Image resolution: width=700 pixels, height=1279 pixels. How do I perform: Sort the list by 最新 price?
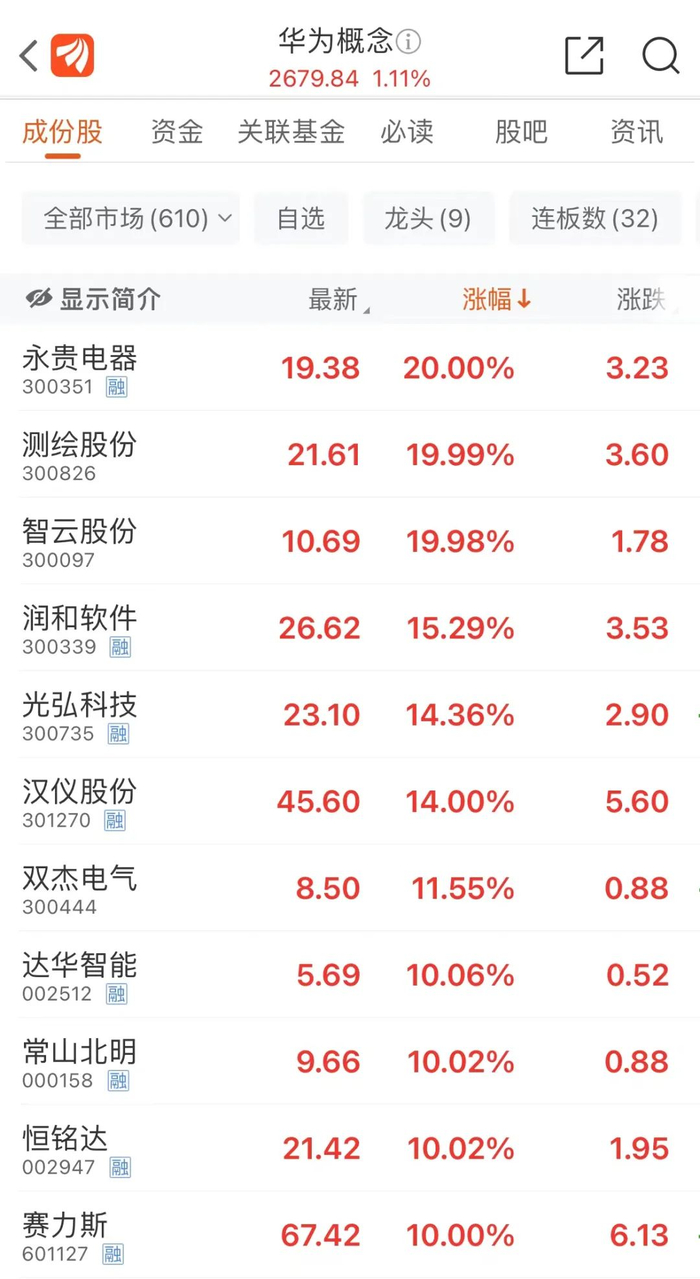click(338, 299)
